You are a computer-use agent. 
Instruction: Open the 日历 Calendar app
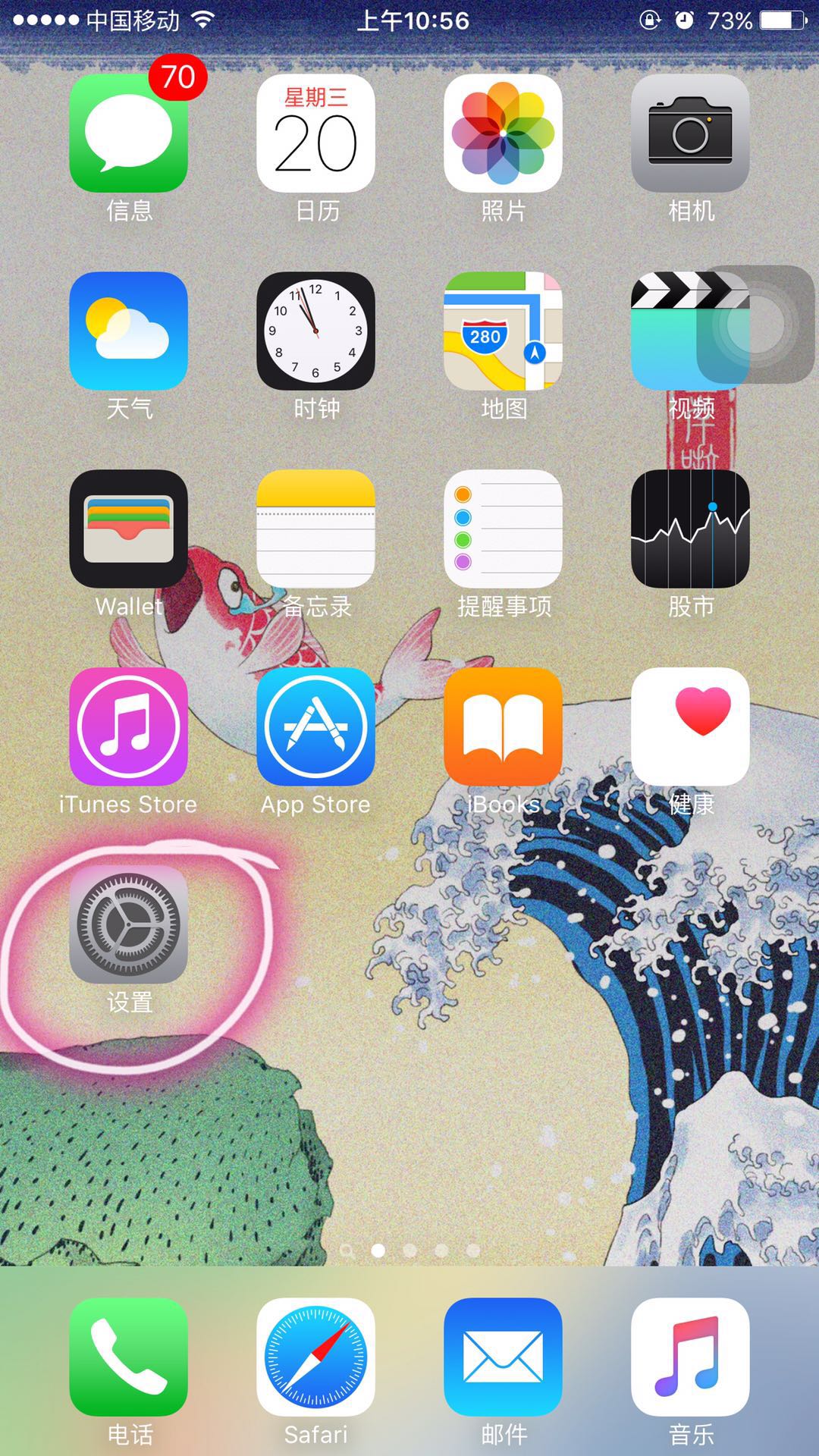tap(315, 133)
